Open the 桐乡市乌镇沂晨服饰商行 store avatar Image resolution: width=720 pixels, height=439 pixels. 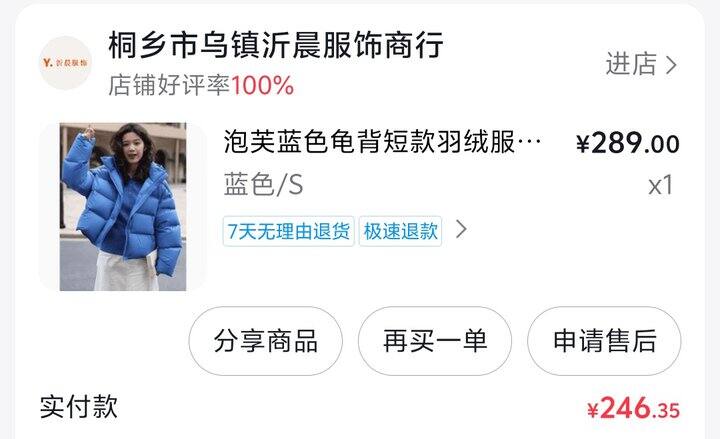(65, 63)
